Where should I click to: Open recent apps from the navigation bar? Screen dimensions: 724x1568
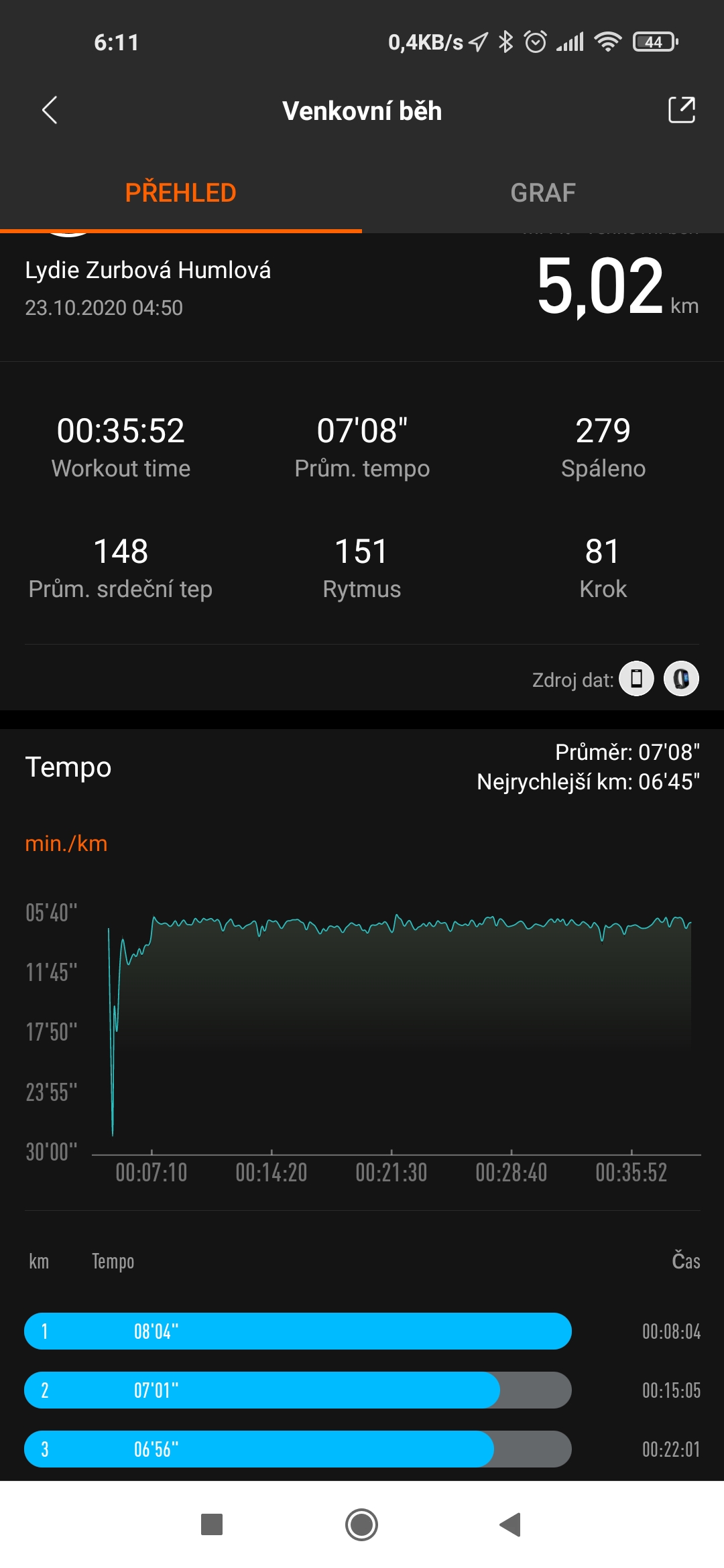pos(212,1524)
